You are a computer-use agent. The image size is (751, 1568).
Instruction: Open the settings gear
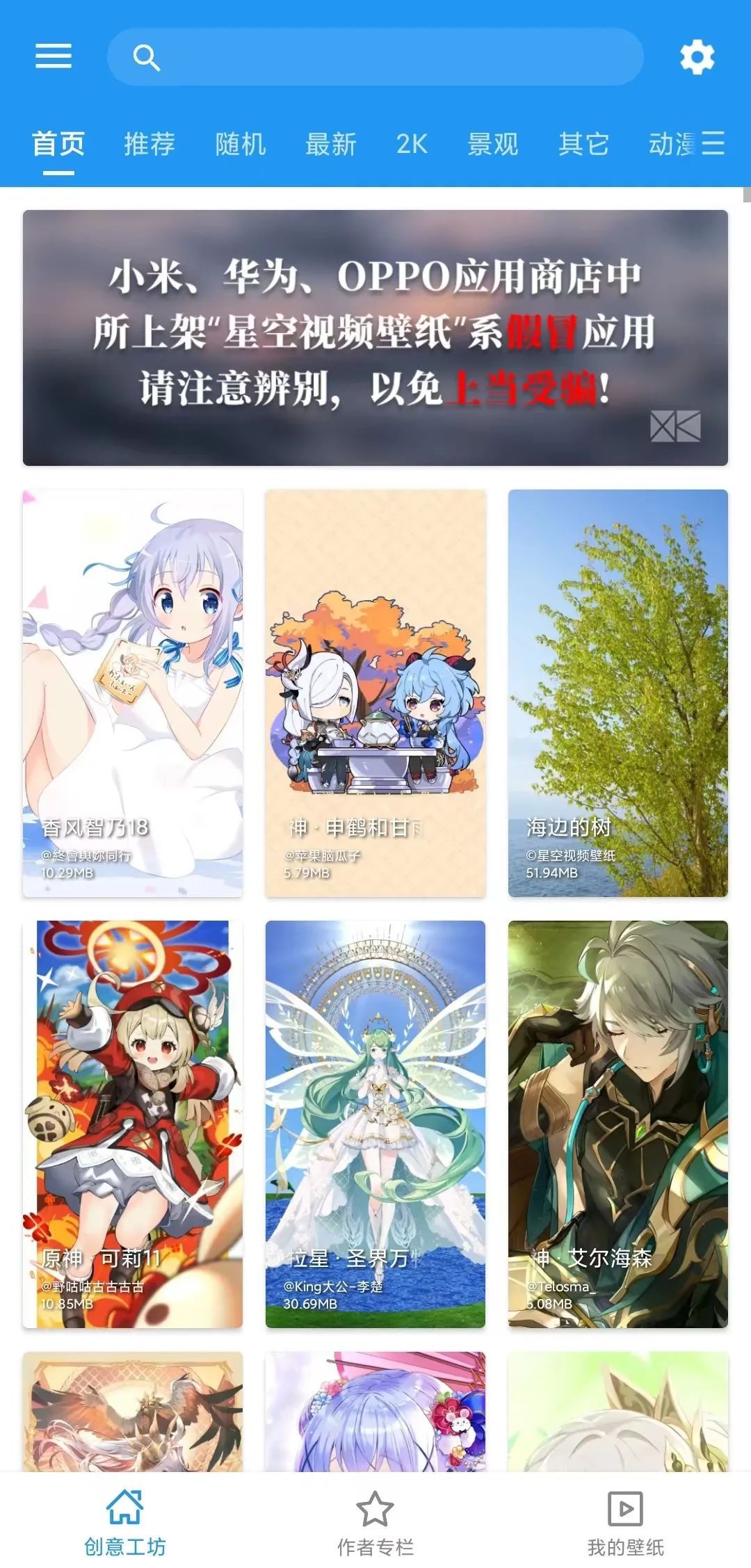click(x=697, y=57)
